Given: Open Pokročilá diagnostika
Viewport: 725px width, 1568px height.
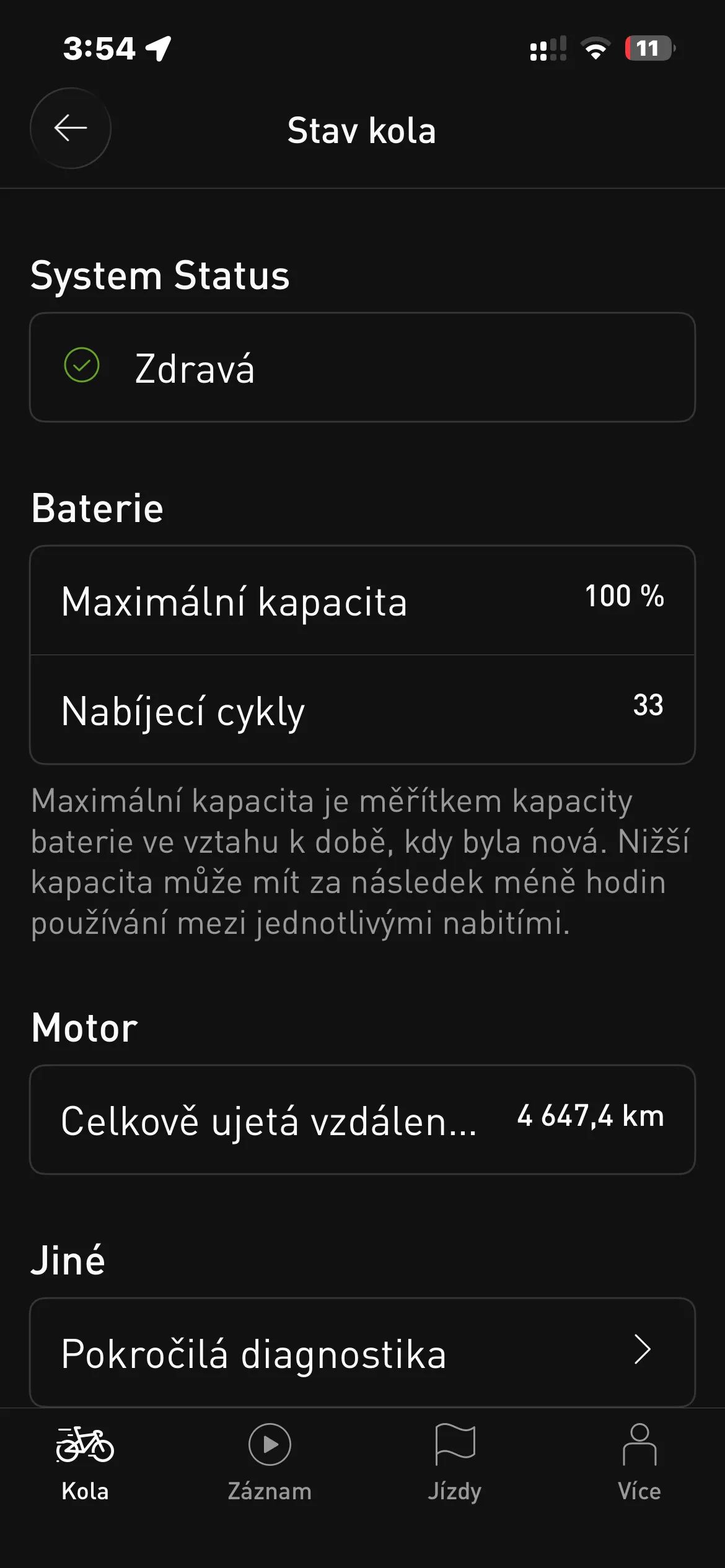Looking at the screenshot, I should (x=362, y=1353).
